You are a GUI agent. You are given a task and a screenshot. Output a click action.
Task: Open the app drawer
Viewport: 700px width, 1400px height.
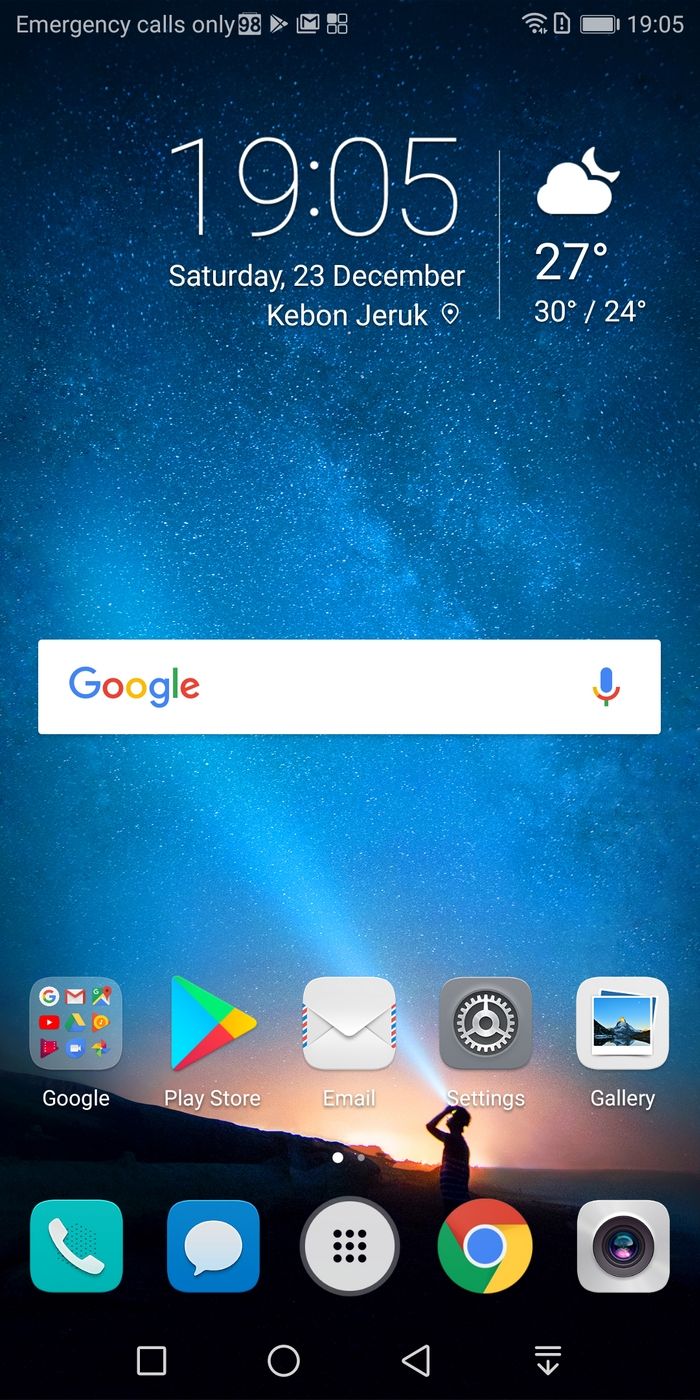[x=349, y=1246]
